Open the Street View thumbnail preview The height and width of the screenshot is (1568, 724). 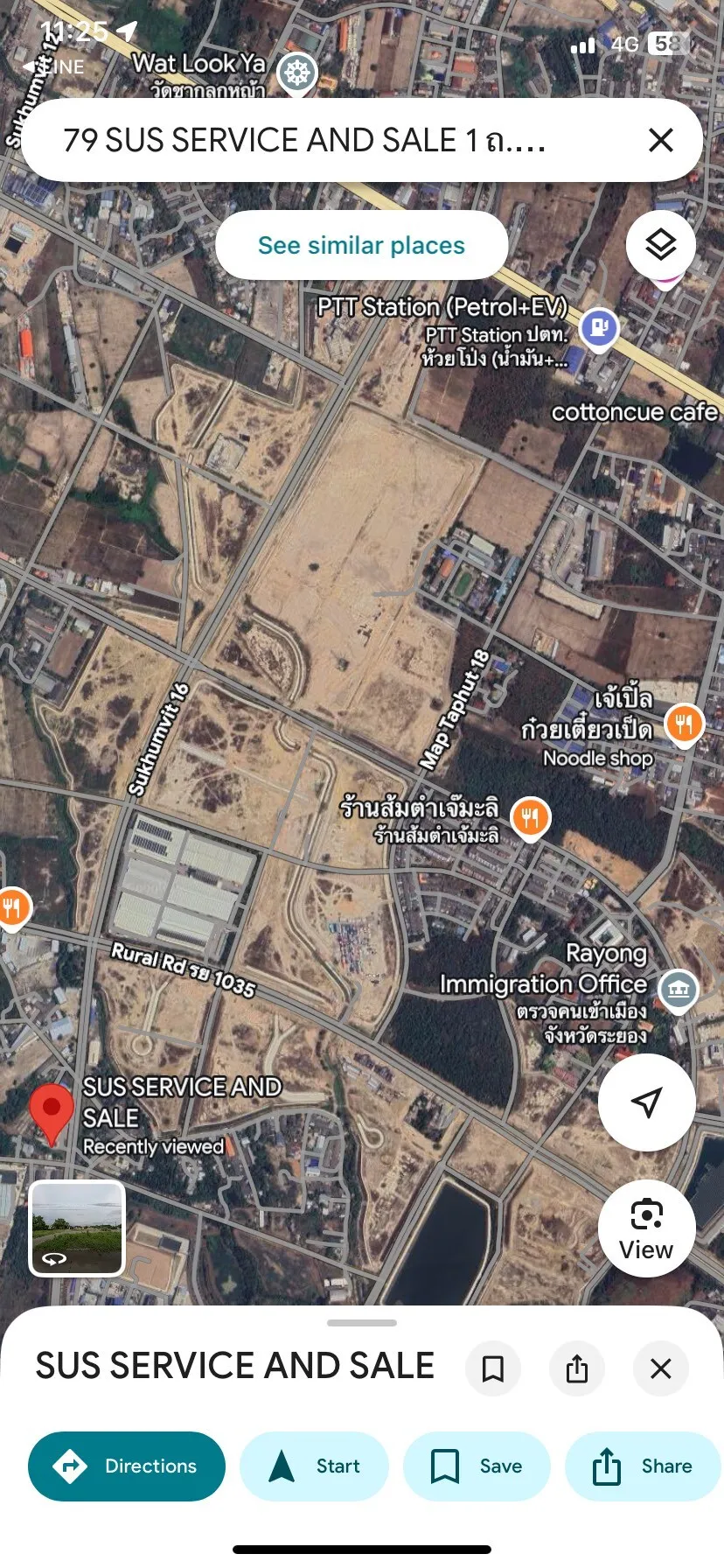(77, 1228)
